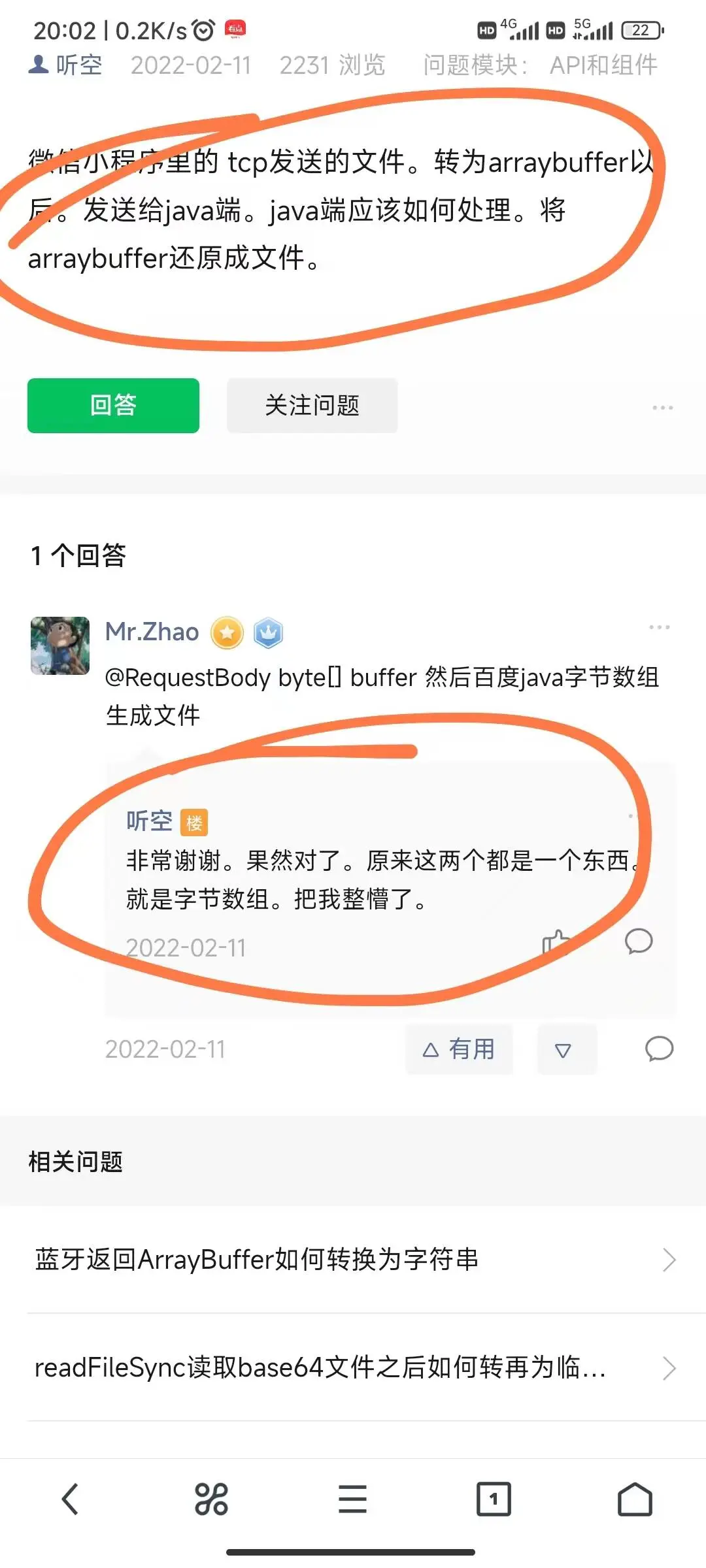Follow the question with 关注问题

(312, 405)
